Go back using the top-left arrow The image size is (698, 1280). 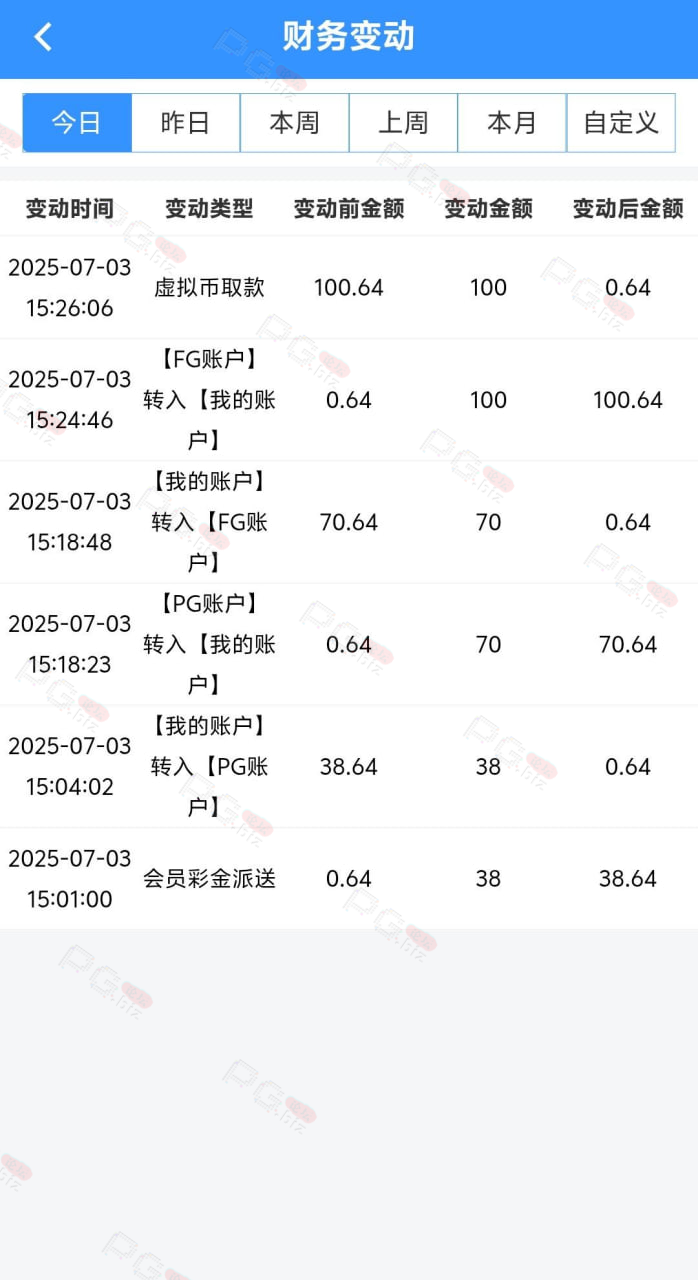(42, 38)
